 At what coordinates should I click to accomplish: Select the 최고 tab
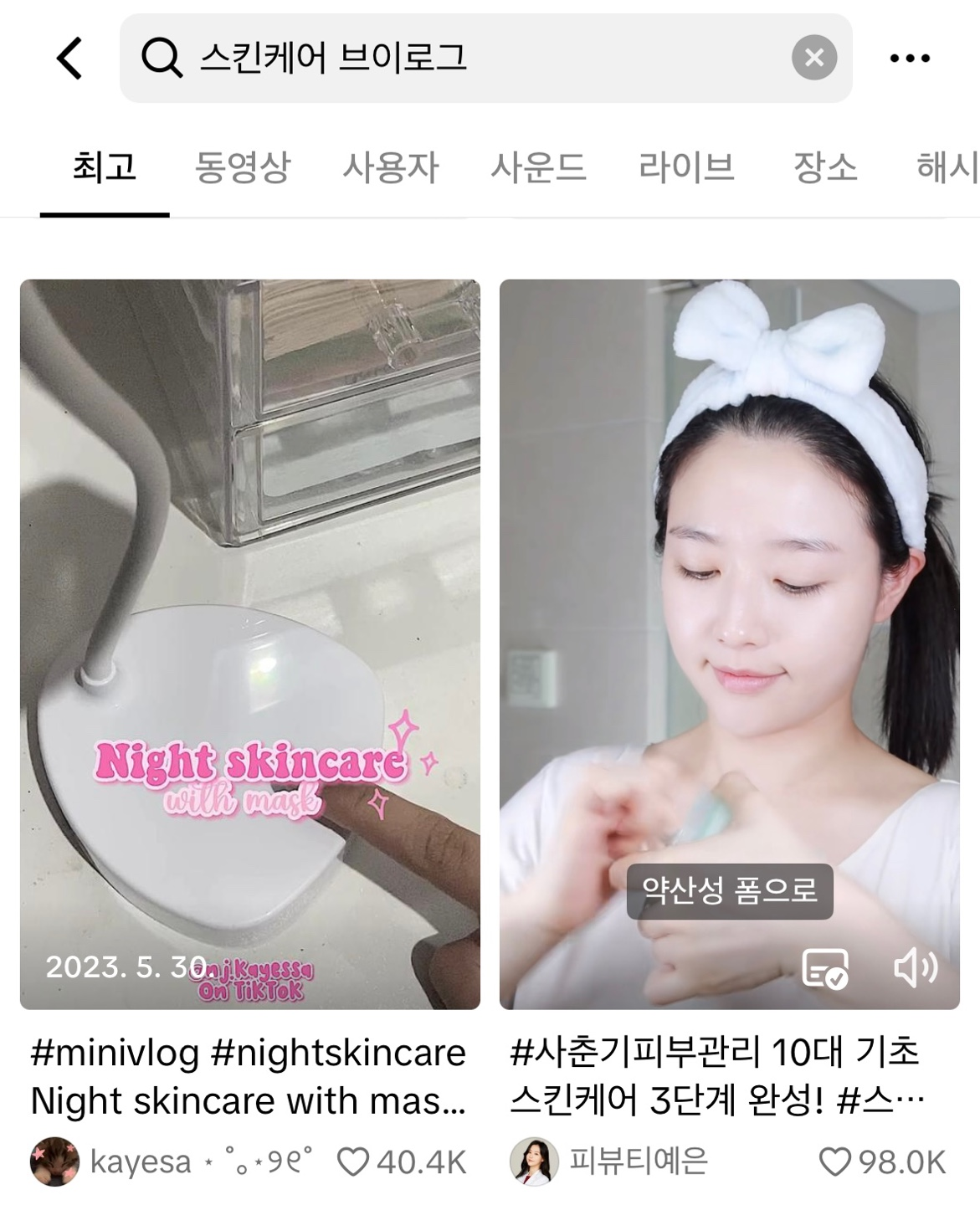(105, 168)
